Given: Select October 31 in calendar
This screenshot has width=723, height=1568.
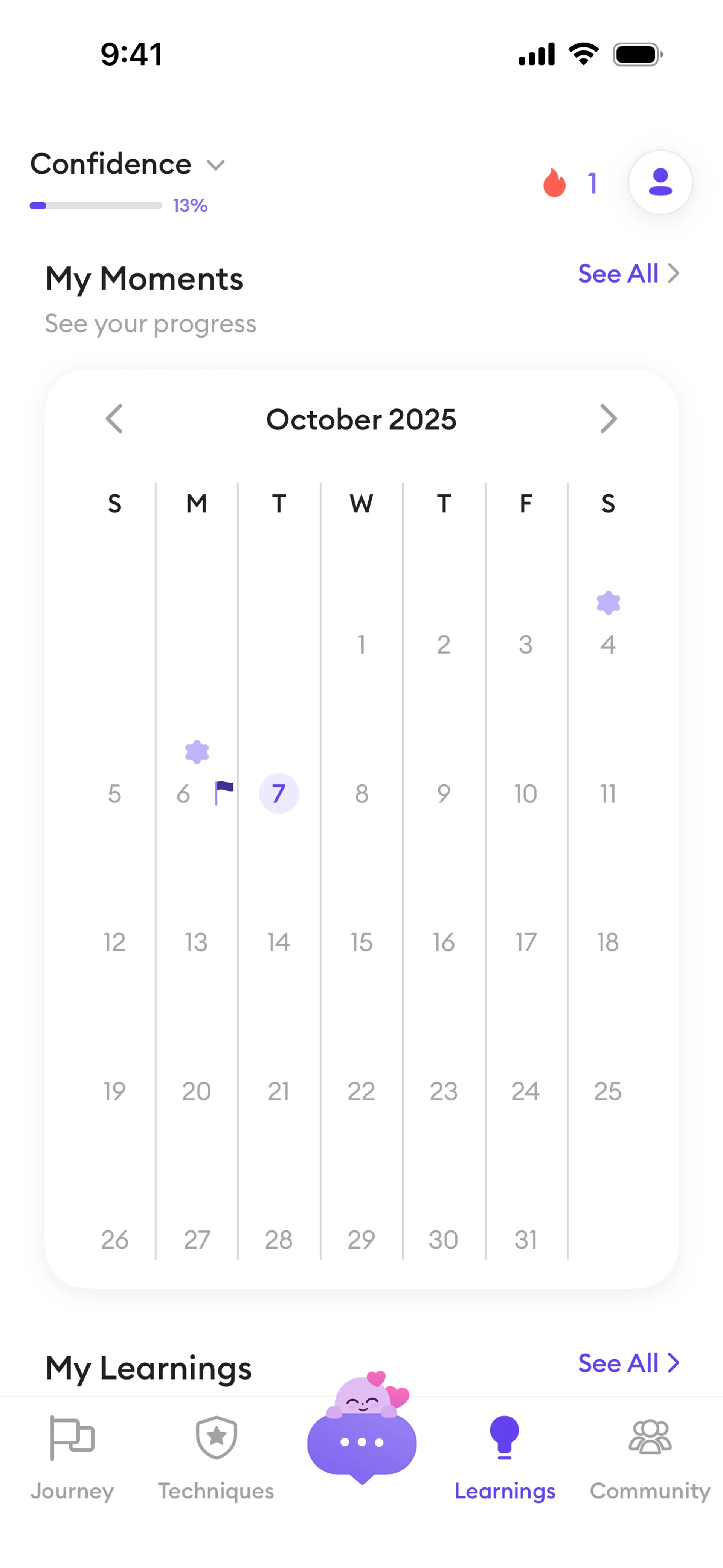Looking at the screenshot, I should 525,1240.
